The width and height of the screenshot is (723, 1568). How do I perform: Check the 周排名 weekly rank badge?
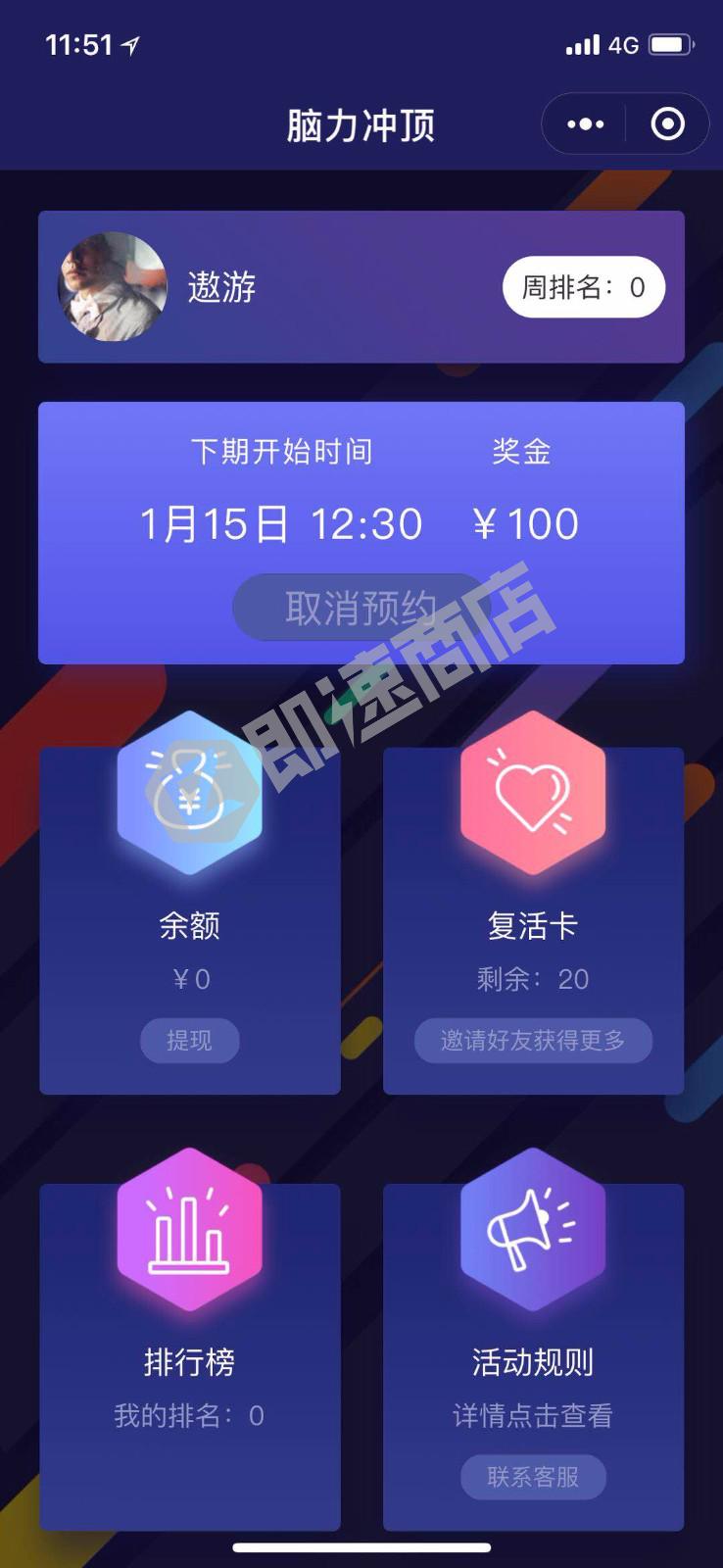pos(583,287)
